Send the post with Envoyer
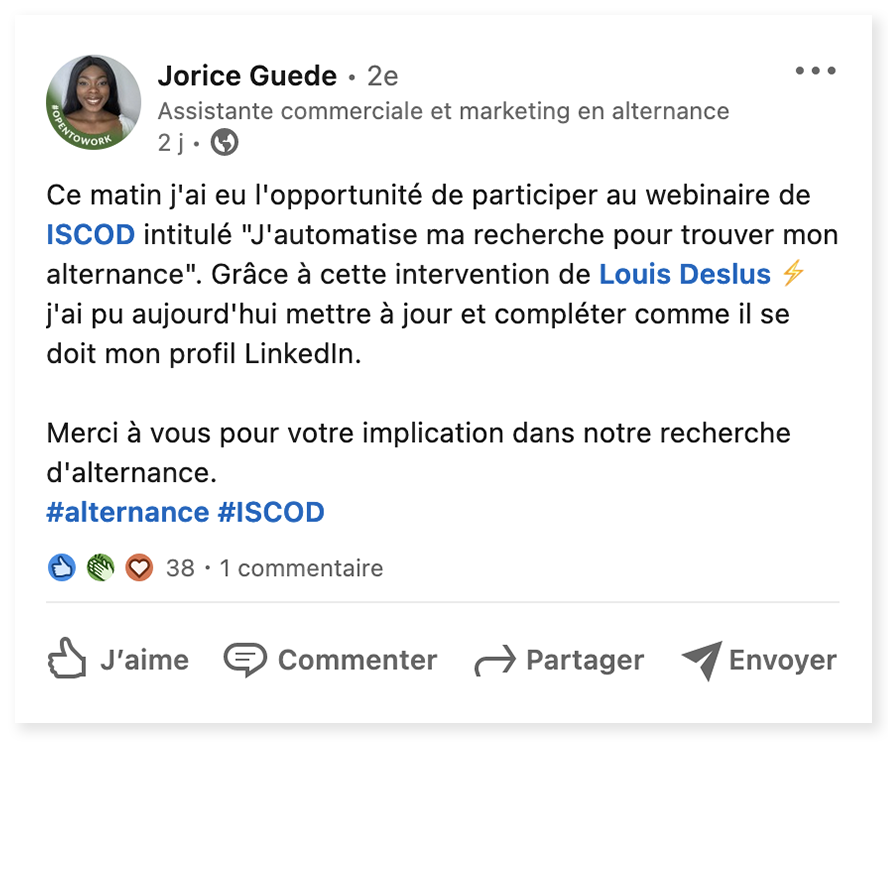The image size is (888, 869). click(x=759, y=660)
